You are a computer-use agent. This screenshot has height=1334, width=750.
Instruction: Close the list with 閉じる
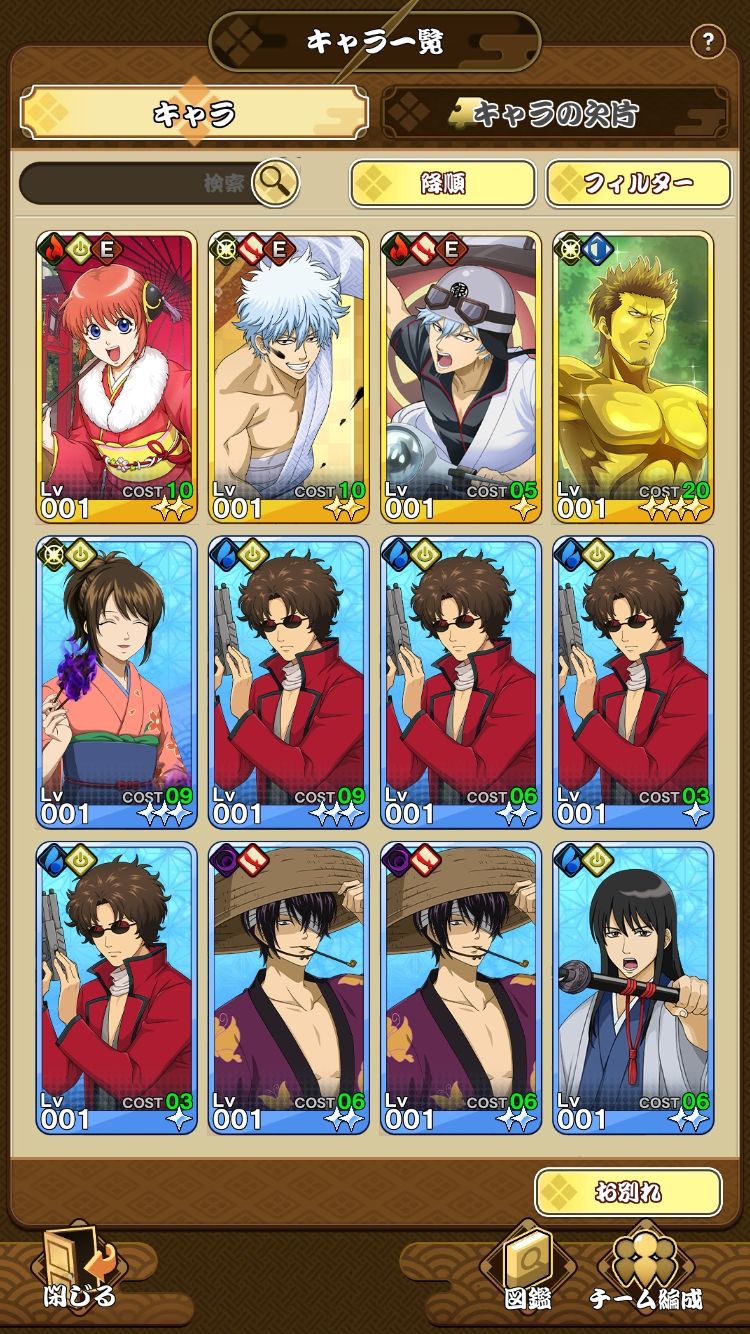point(79,1270)
